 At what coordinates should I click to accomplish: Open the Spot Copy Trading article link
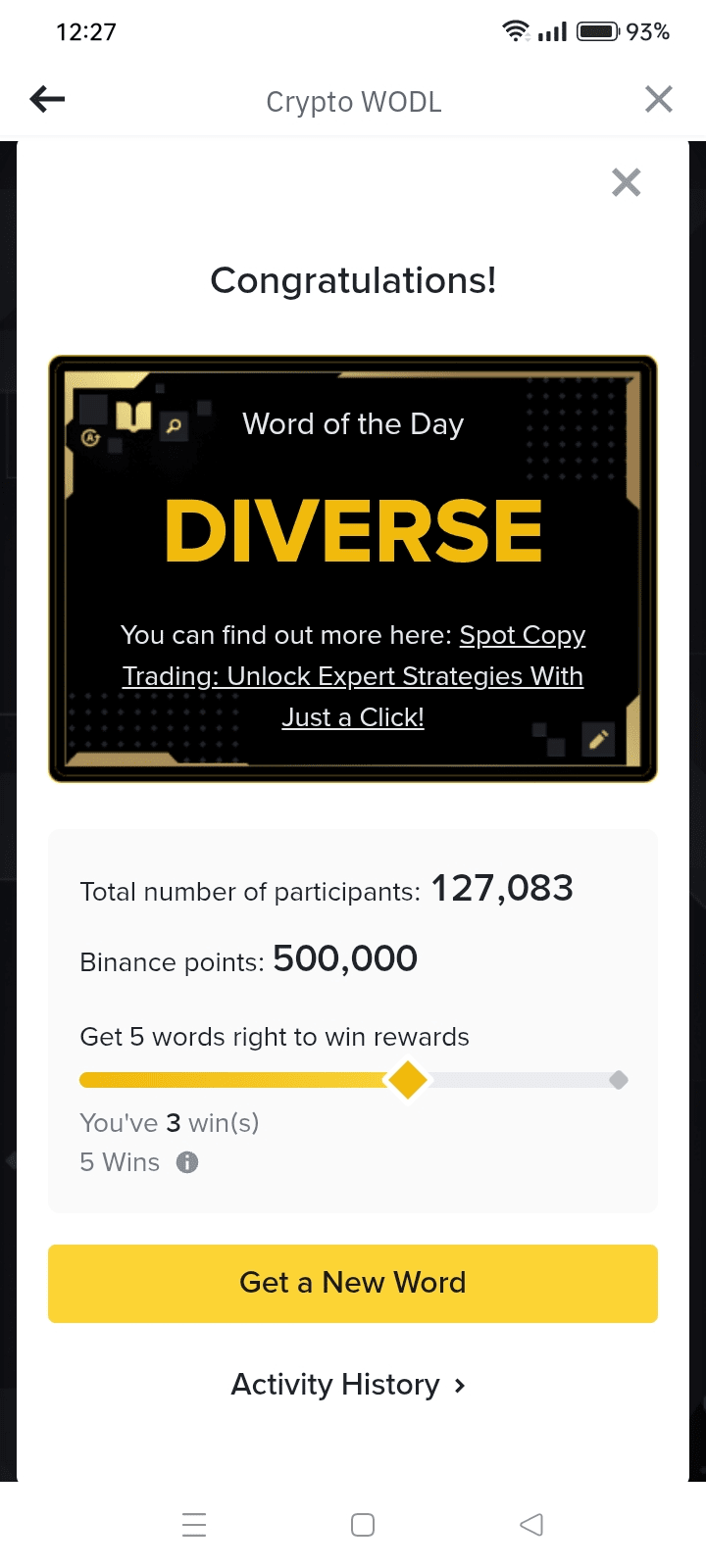[x=353, y=676]
